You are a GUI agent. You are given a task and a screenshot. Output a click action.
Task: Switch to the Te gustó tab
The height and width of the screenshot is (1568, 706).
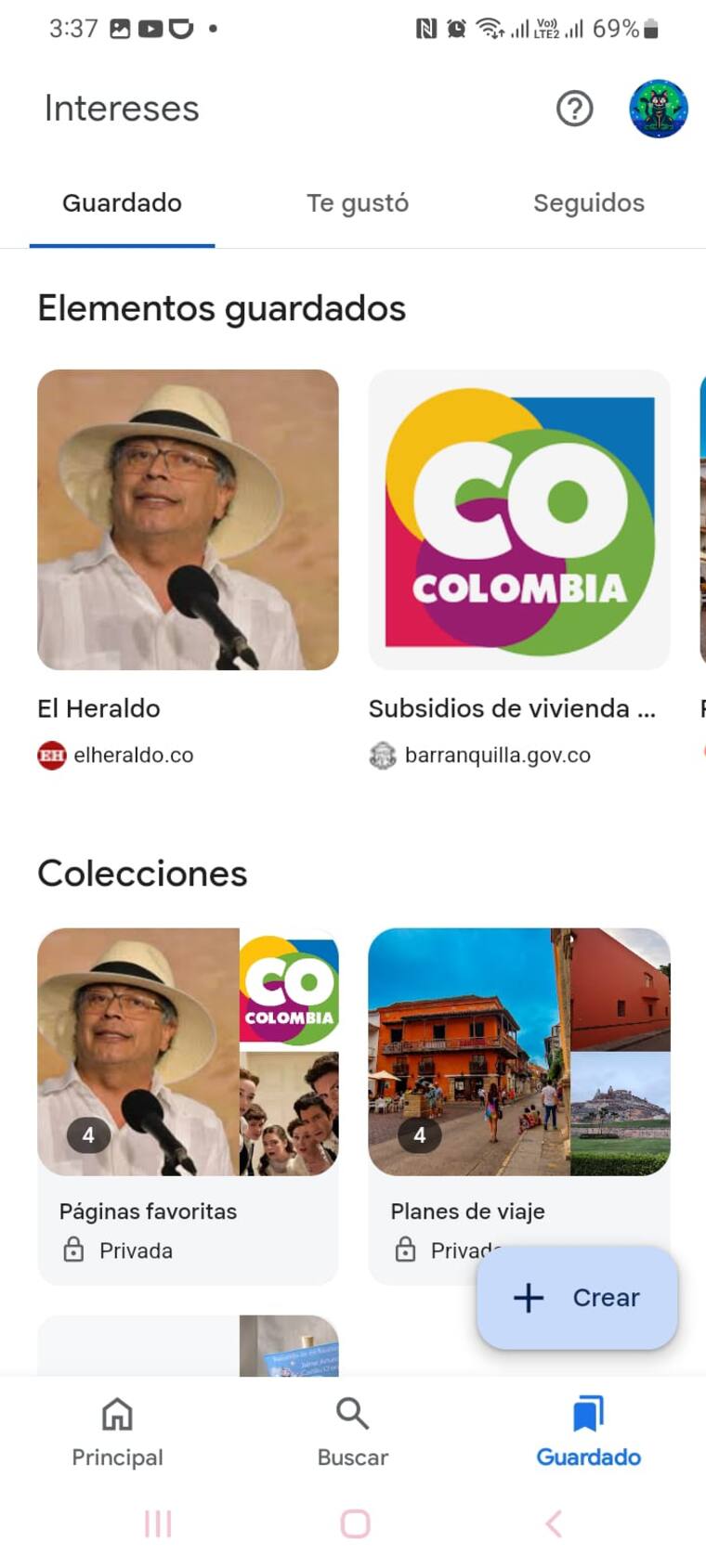(x=358, y=203)
